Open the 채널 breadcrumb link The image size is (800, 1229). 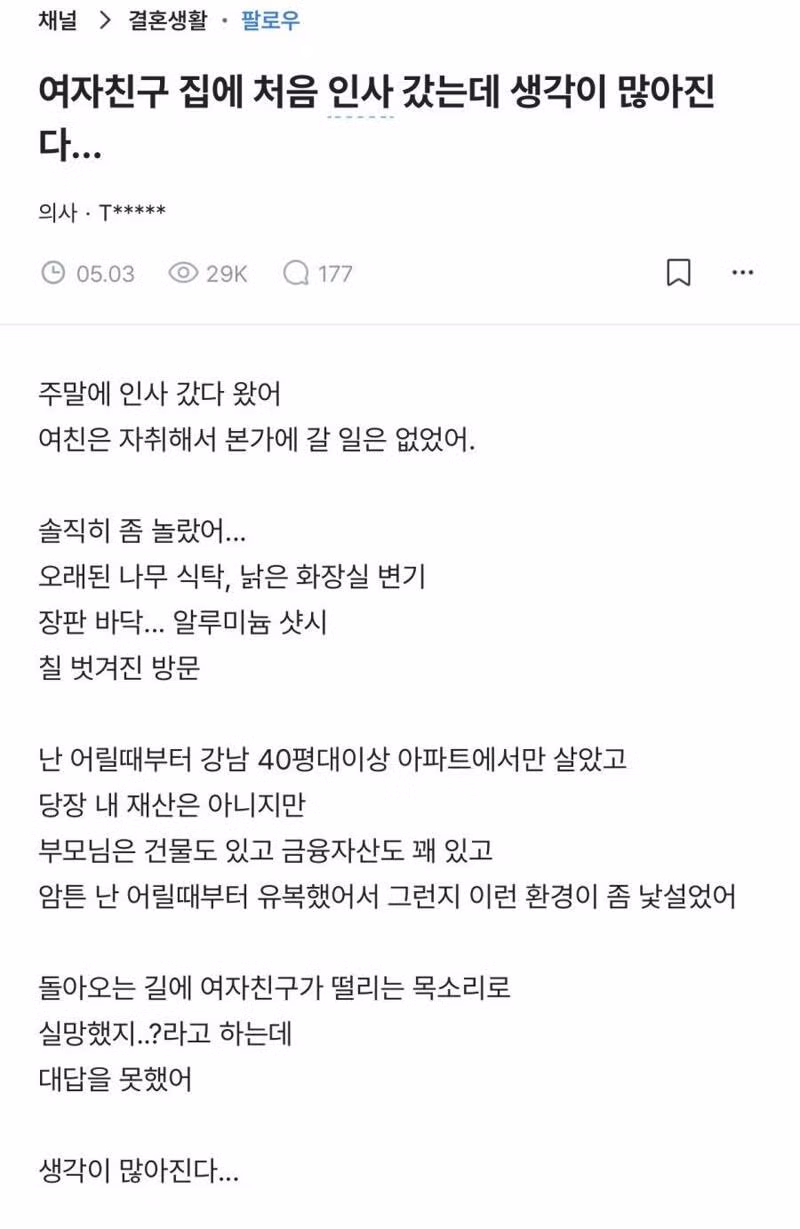[58, 19]
